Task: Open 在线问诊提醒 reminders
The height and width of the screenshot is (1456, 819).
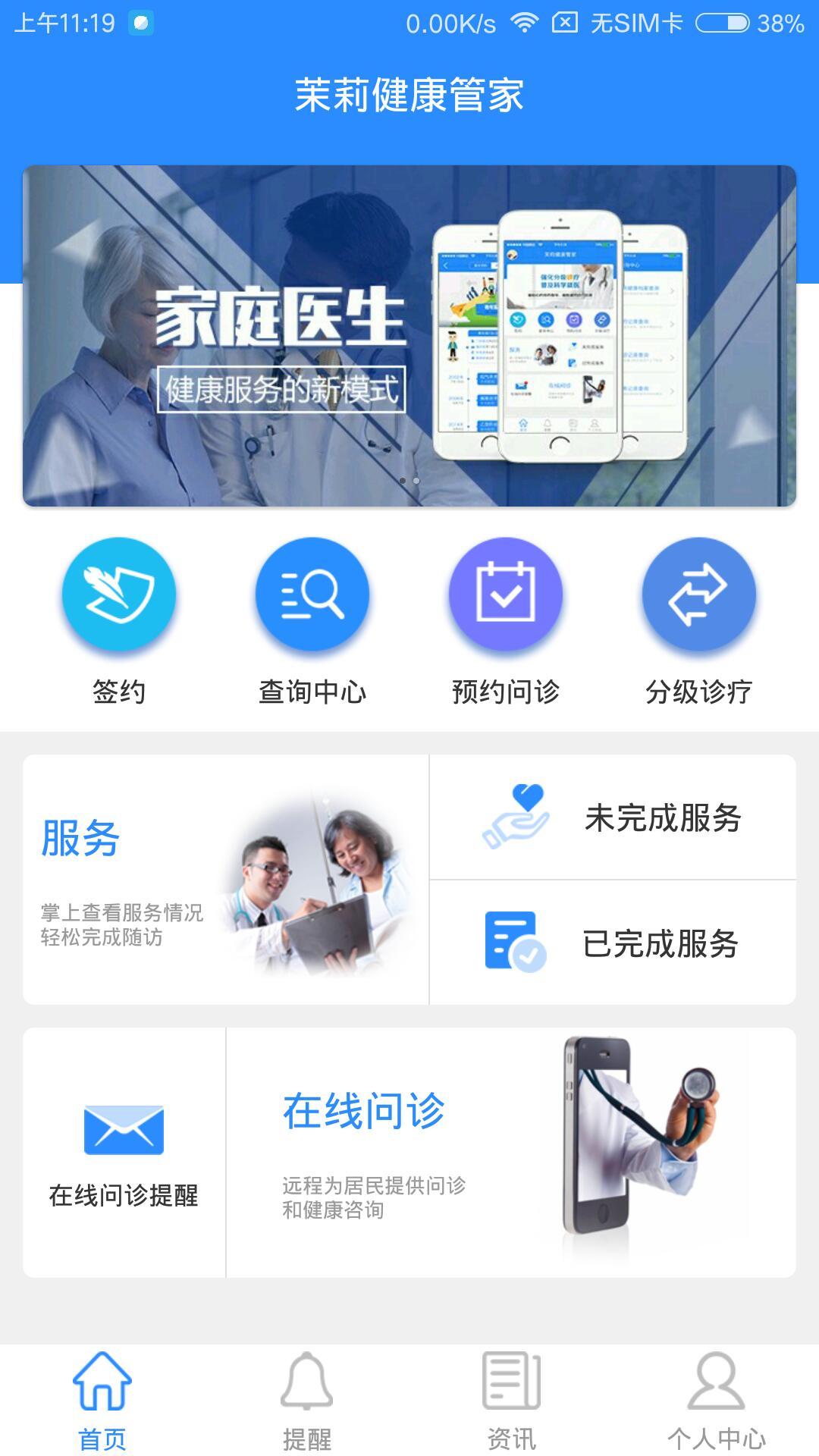Action: click(124, 1153)
